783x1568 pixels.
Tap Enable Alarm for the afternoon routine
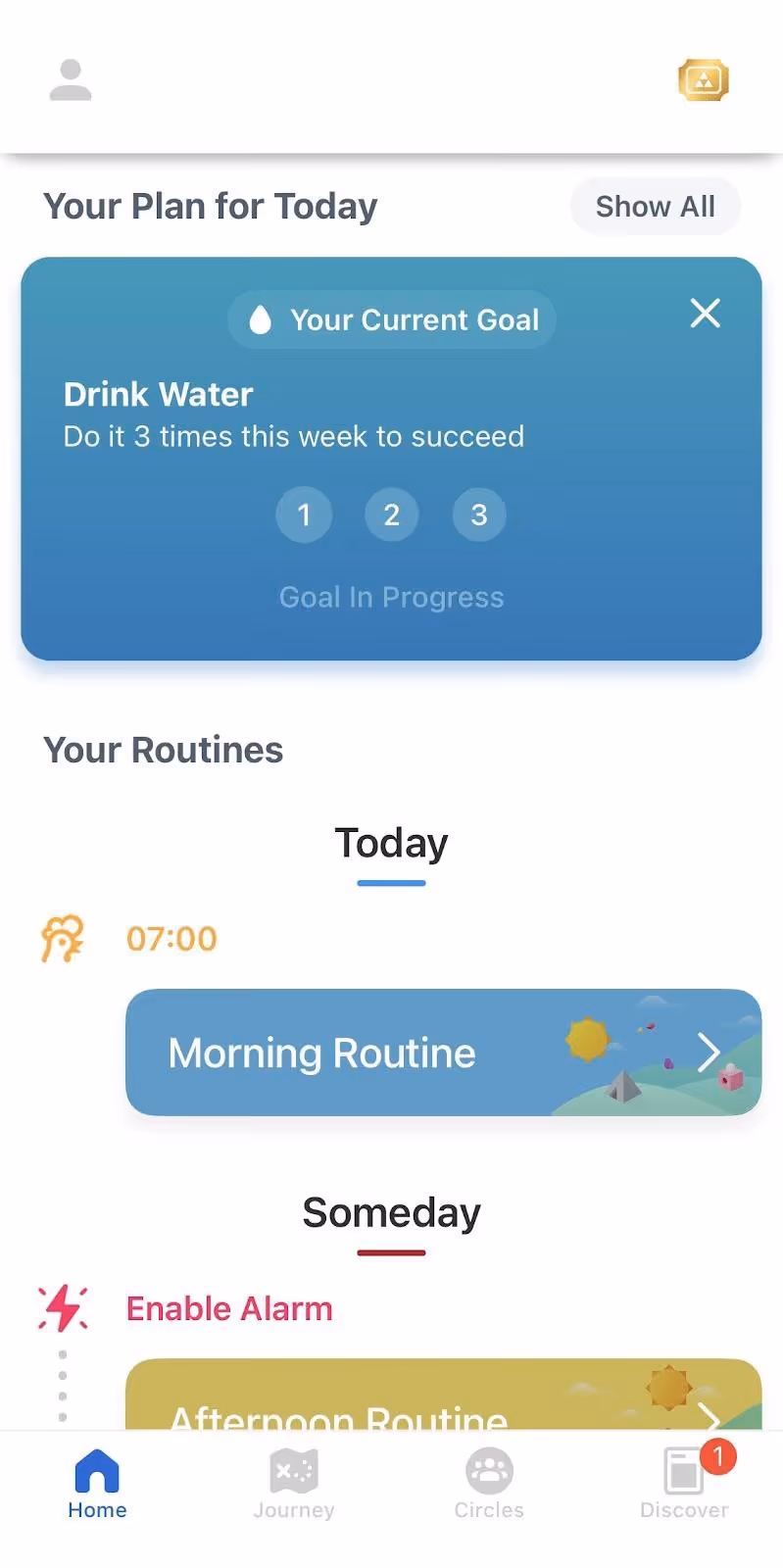pos(229,1309)
